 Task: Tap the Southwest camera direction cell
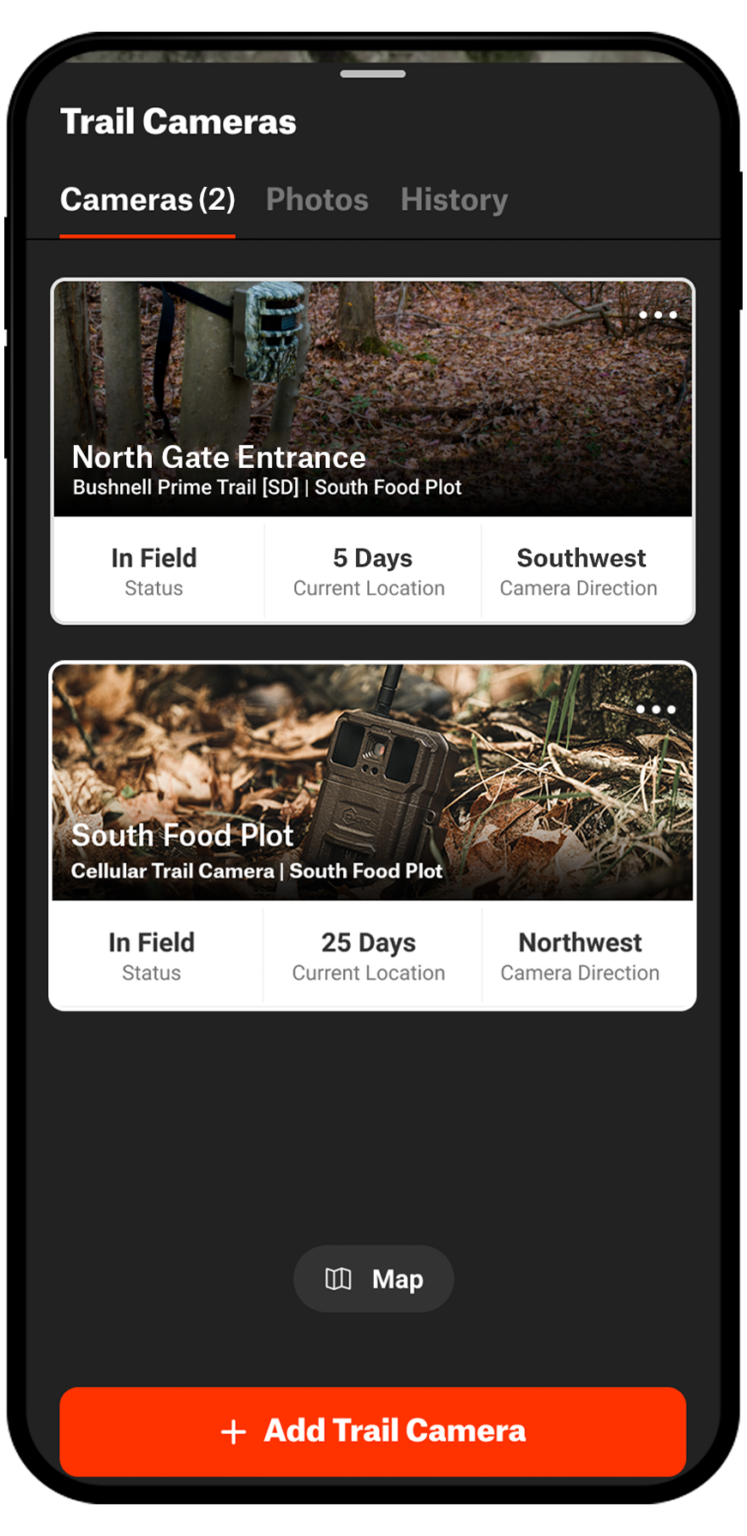580,570
